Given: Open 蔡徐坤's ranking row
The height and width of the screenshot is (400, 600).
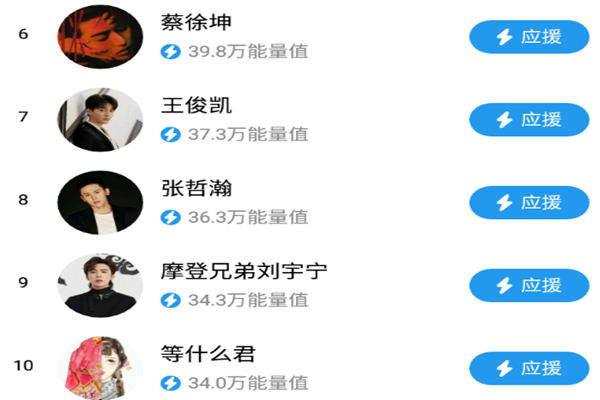Looking at the screenshot, I should (195, 22).
